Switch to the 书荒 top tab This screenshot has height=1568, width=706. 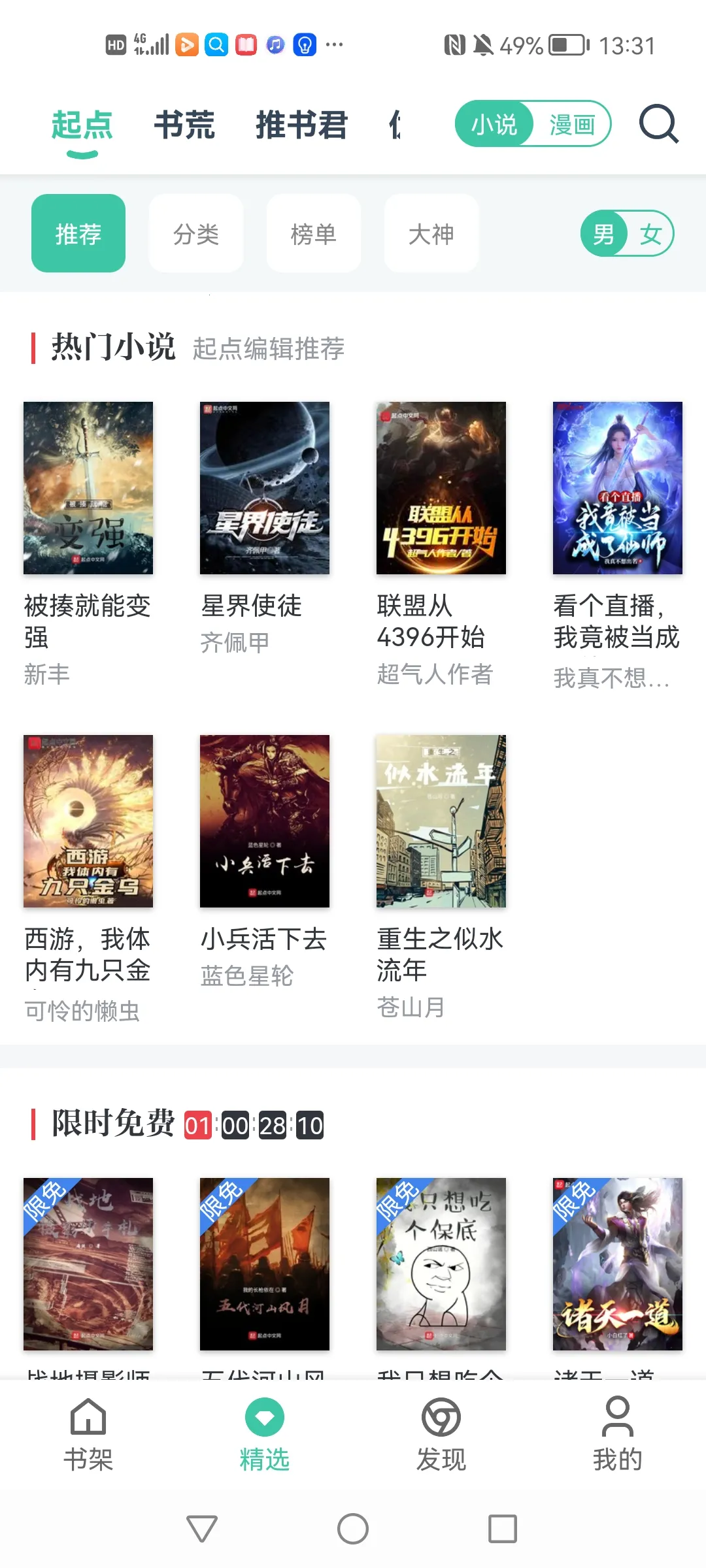tap(184, 125)
